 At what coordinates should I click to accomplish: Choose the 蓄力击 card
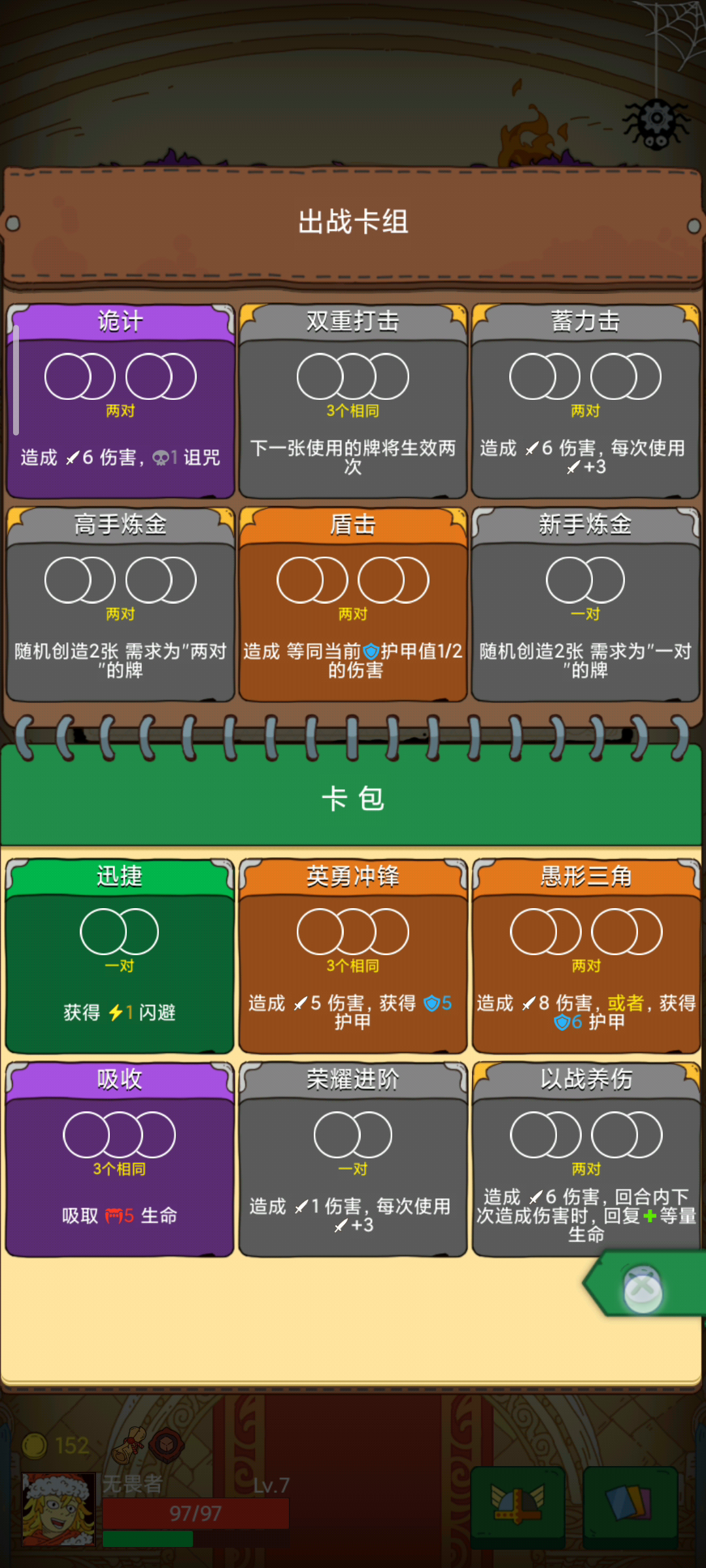pos(586,401)
